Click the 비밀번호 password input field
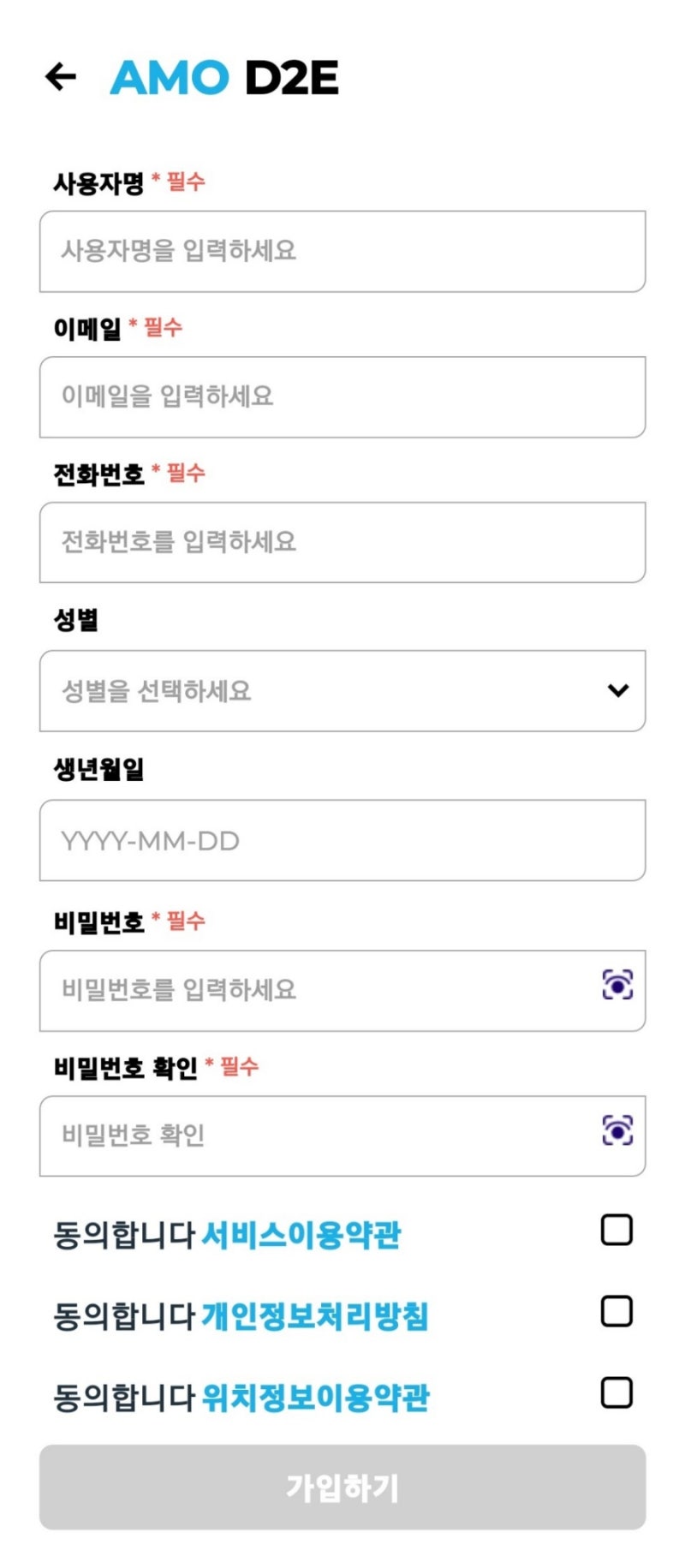This screenshot has width=685, height=1568. point(300,989)
